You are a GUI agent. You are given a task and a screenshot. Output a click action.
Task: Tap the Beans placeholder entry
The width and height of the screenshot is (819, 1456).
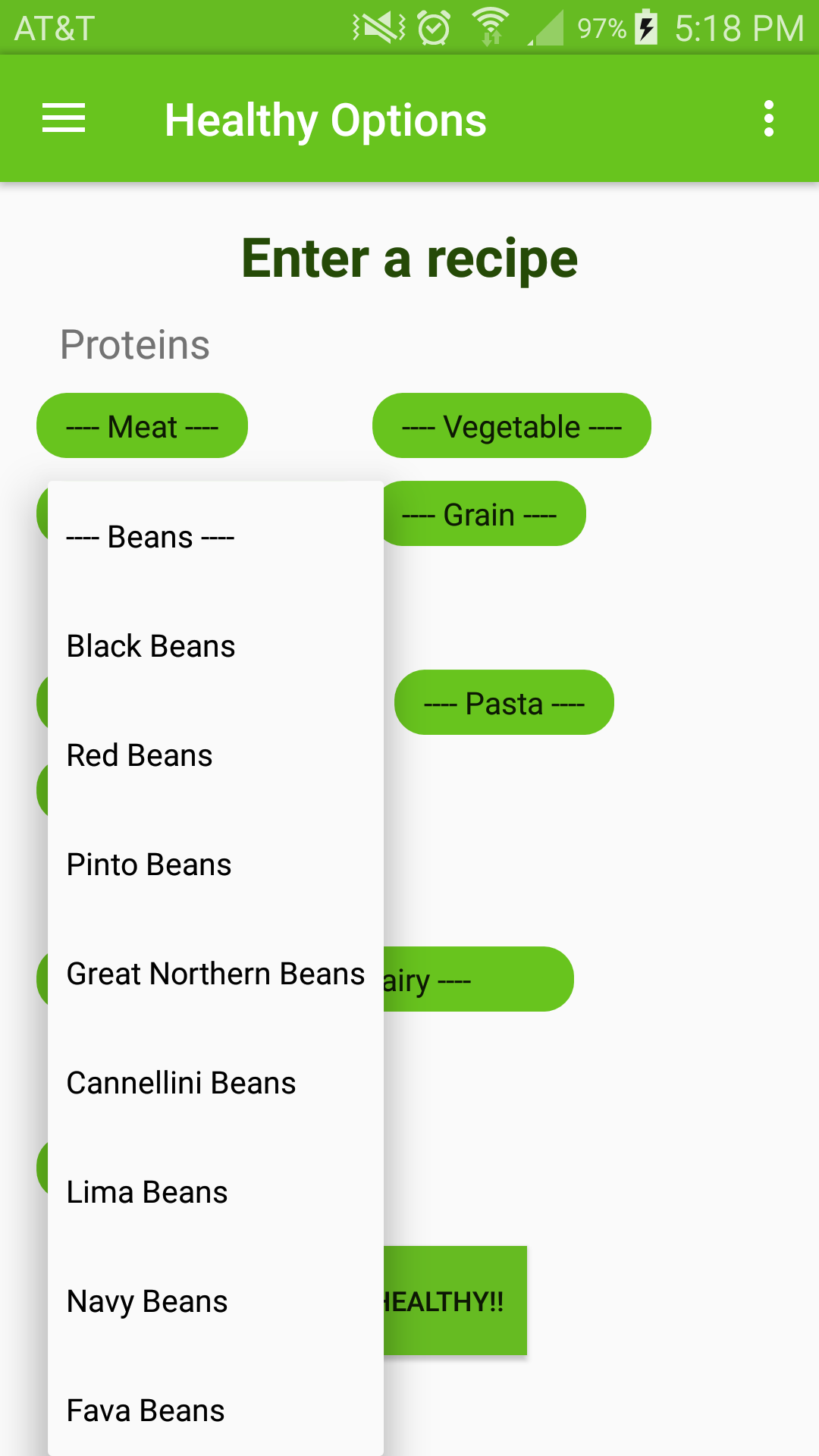coord(151,536)
